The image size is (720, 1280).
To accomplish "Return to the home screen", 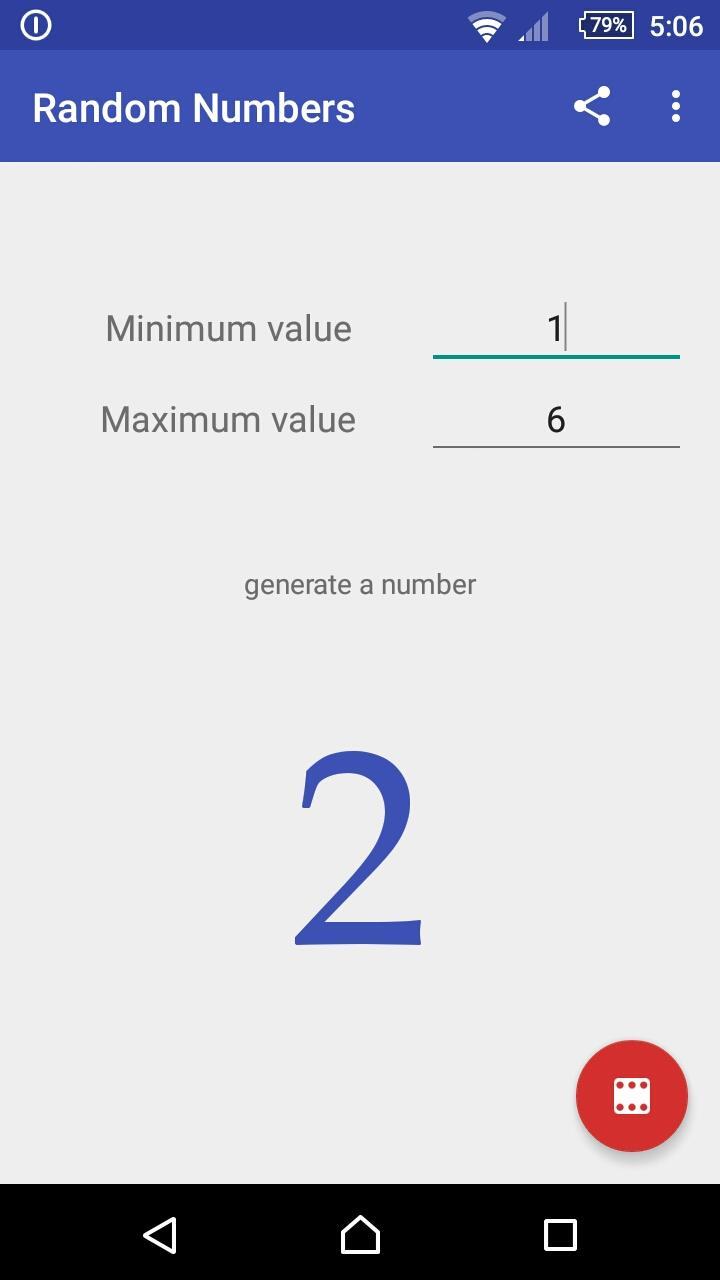I will pos(360,1235).
